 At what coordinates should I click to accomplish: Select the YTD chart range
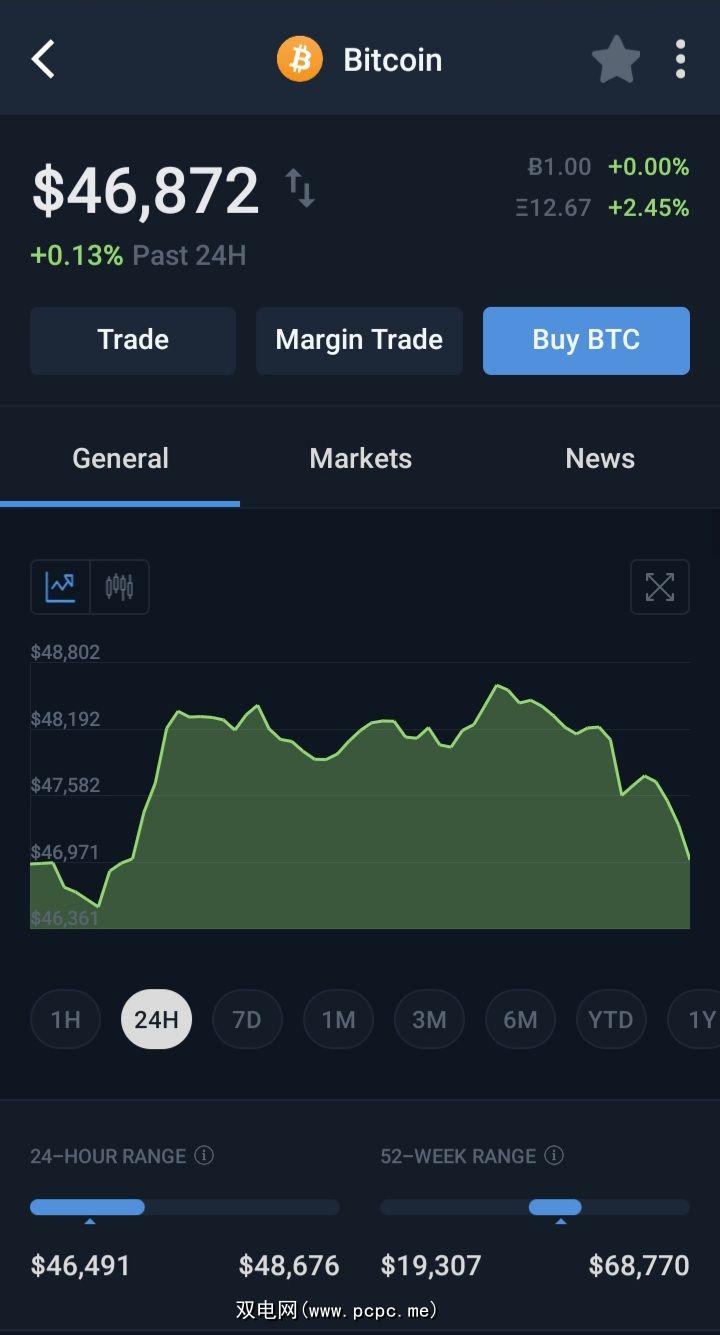pos(610,1019)
